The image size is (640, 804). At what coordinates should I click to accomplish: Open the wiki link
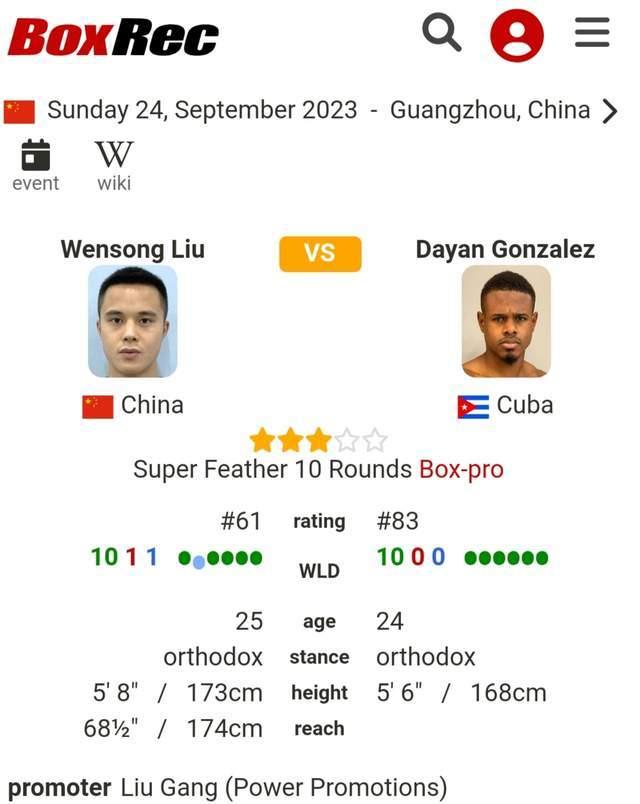114,165
